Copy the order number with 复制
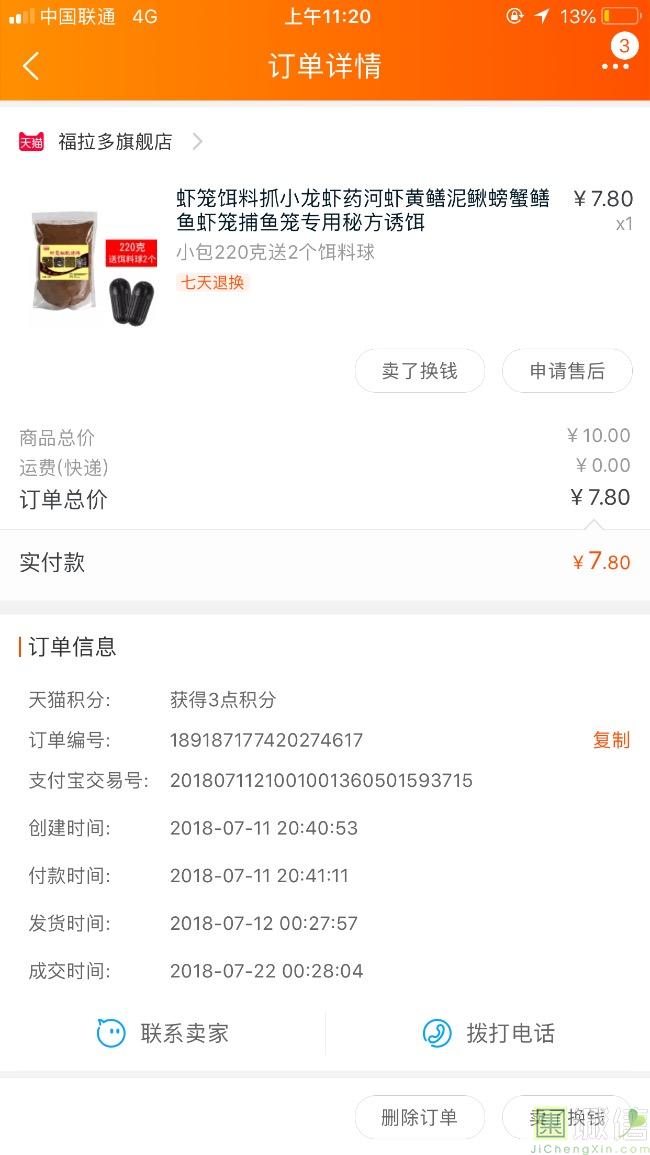 click(x=611, y=740)
